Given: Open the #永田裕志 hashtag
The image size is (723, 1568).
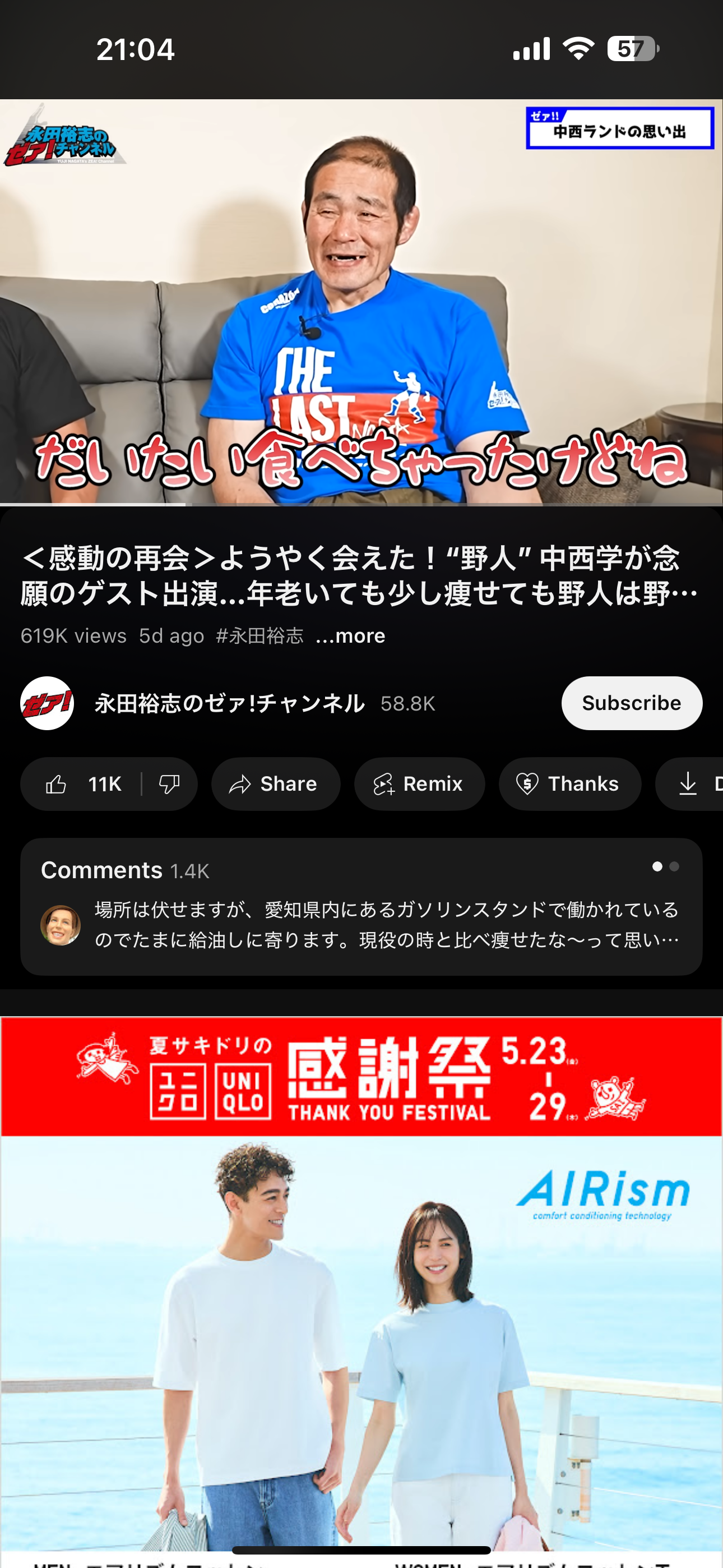Looking at the screenshot, I should click(260, 635).
